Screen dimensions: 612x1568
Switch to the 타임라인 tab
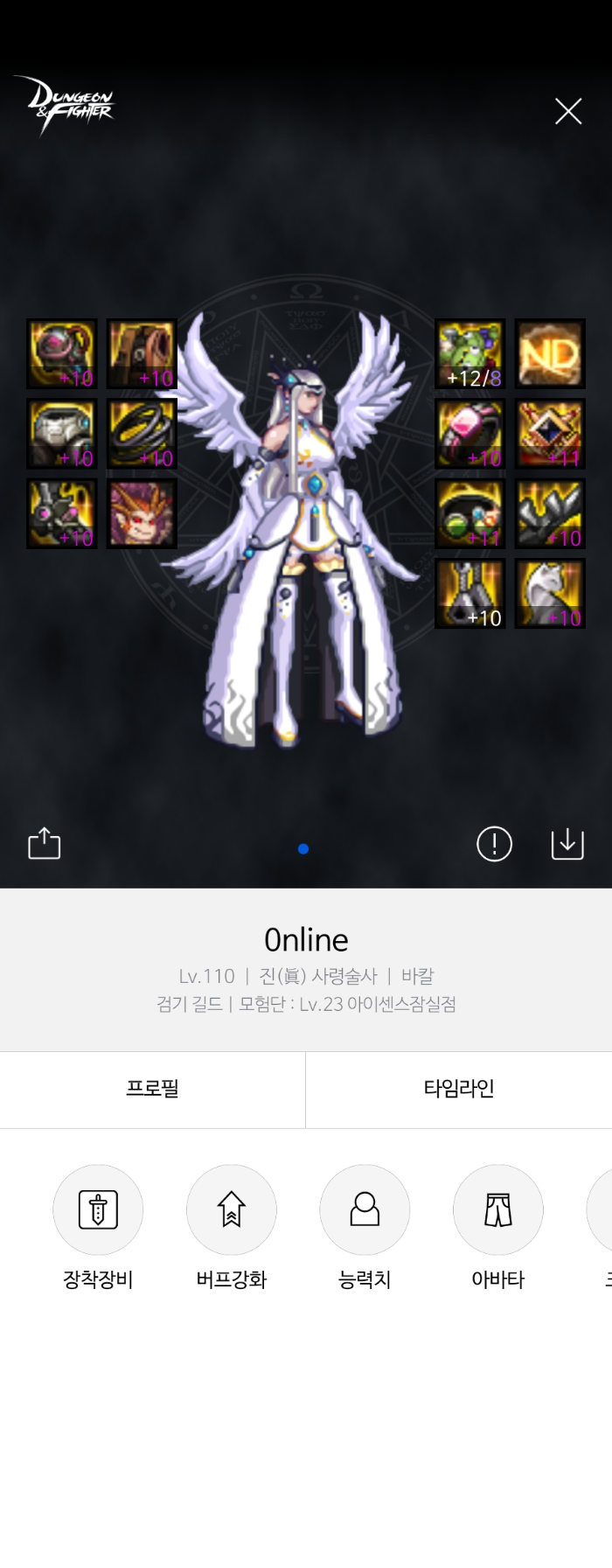459,1089
